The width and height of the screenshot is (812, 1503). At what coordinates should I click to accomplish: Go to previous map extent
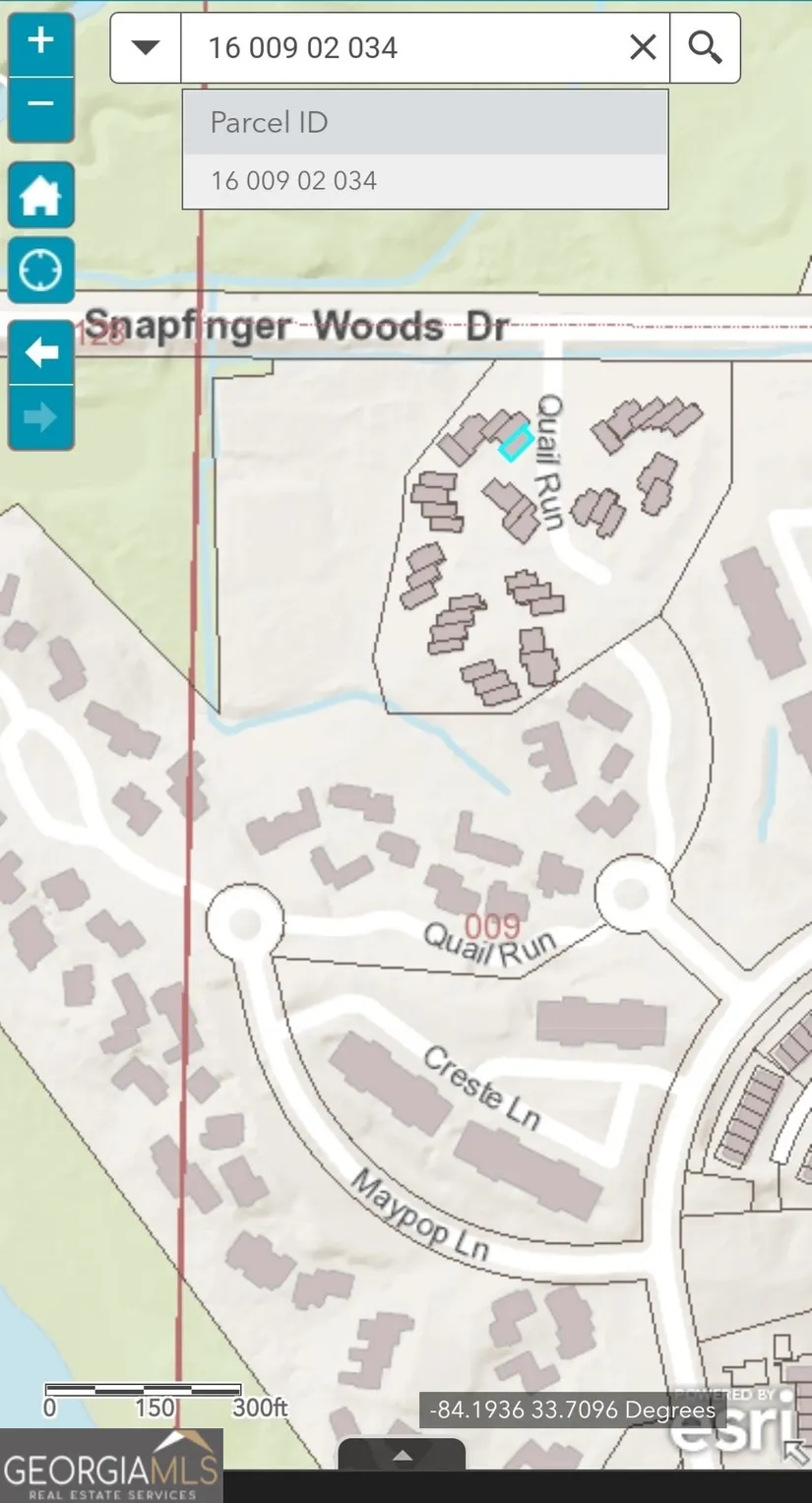(40, 352)
